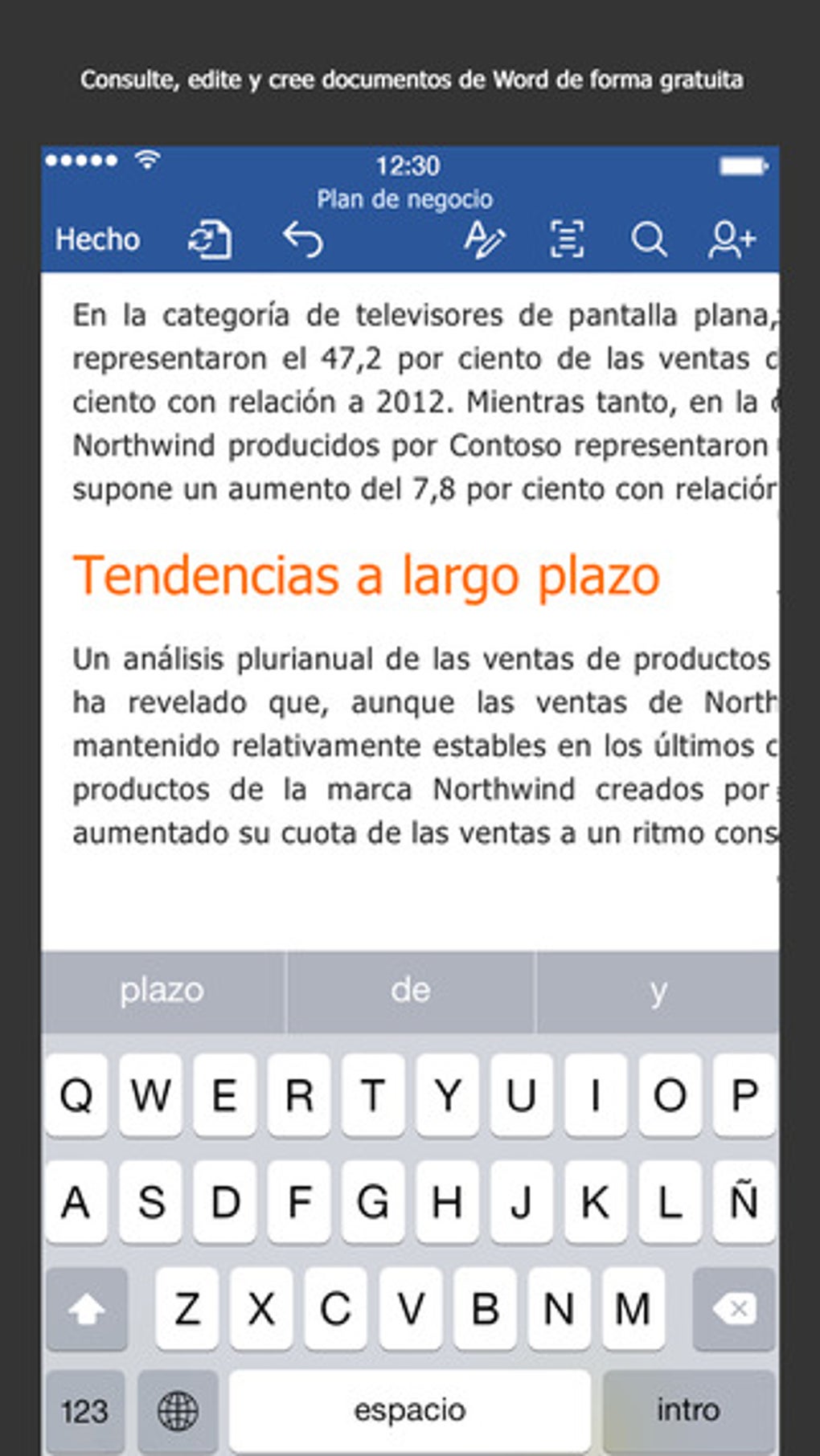Tap the espacio space bar
The width and height of the screenshot is (820, 1456).
point(410,1408)
